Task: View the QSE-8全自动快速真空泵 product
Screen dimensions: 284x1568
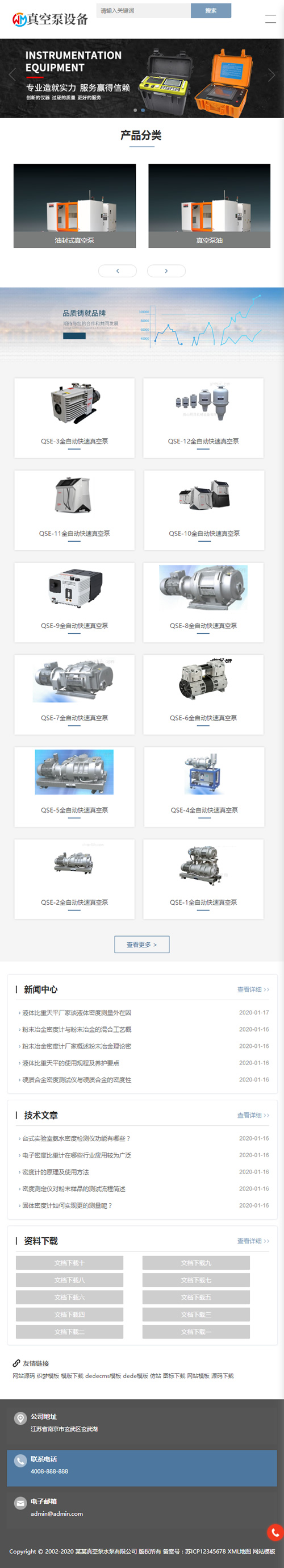Action: [203, 602]
